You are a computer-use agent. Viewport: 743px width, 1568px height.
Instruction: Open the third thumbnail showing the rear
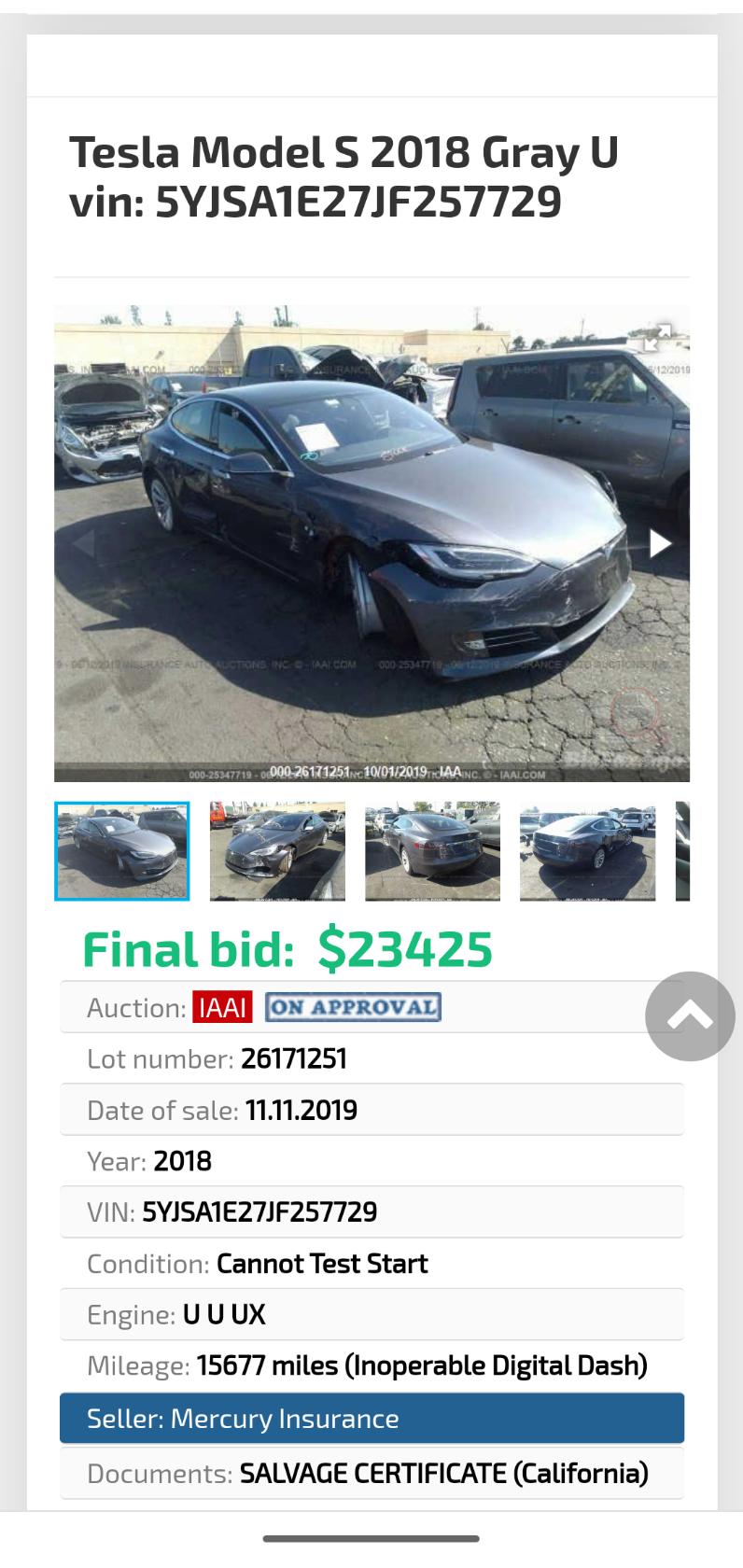pyautogui.click(x=432, y=851)
